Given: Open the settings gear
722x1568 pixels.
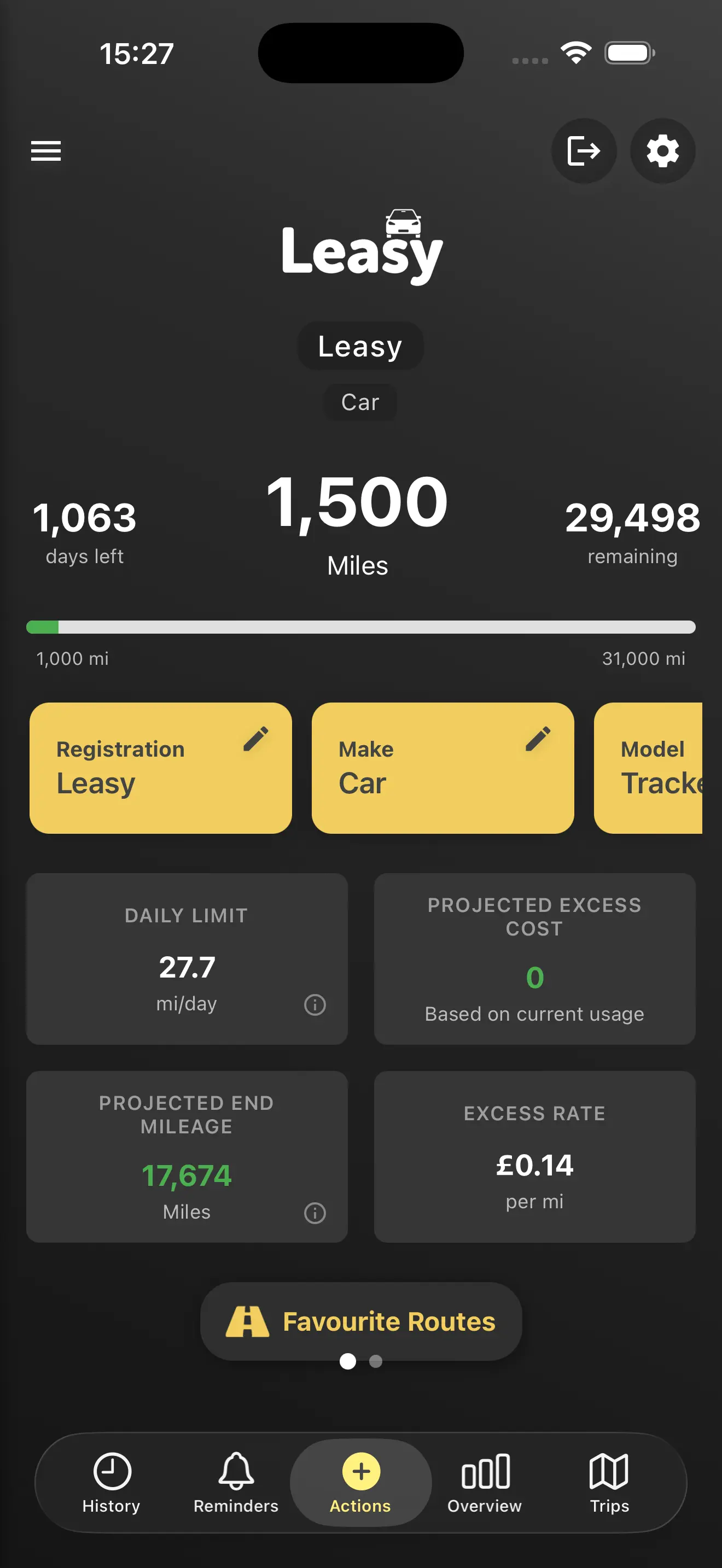Looking at the screenshot, I should pyautogui.click(x=662, y=151).
